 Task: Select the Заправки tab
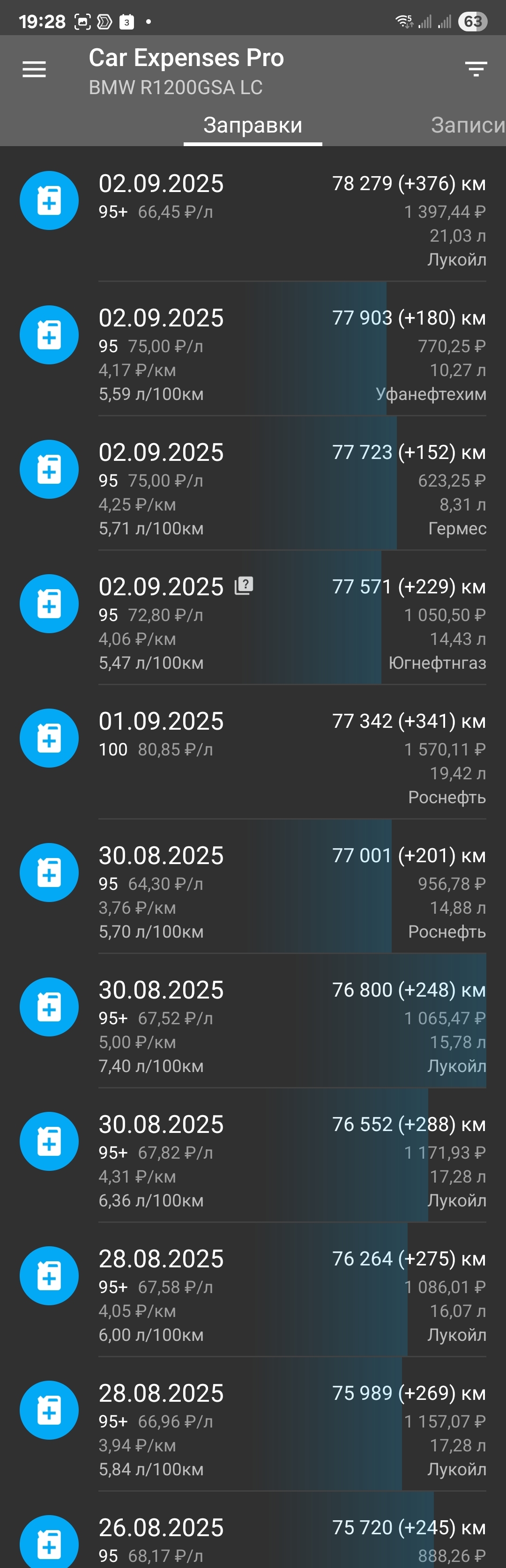(253, 125)
